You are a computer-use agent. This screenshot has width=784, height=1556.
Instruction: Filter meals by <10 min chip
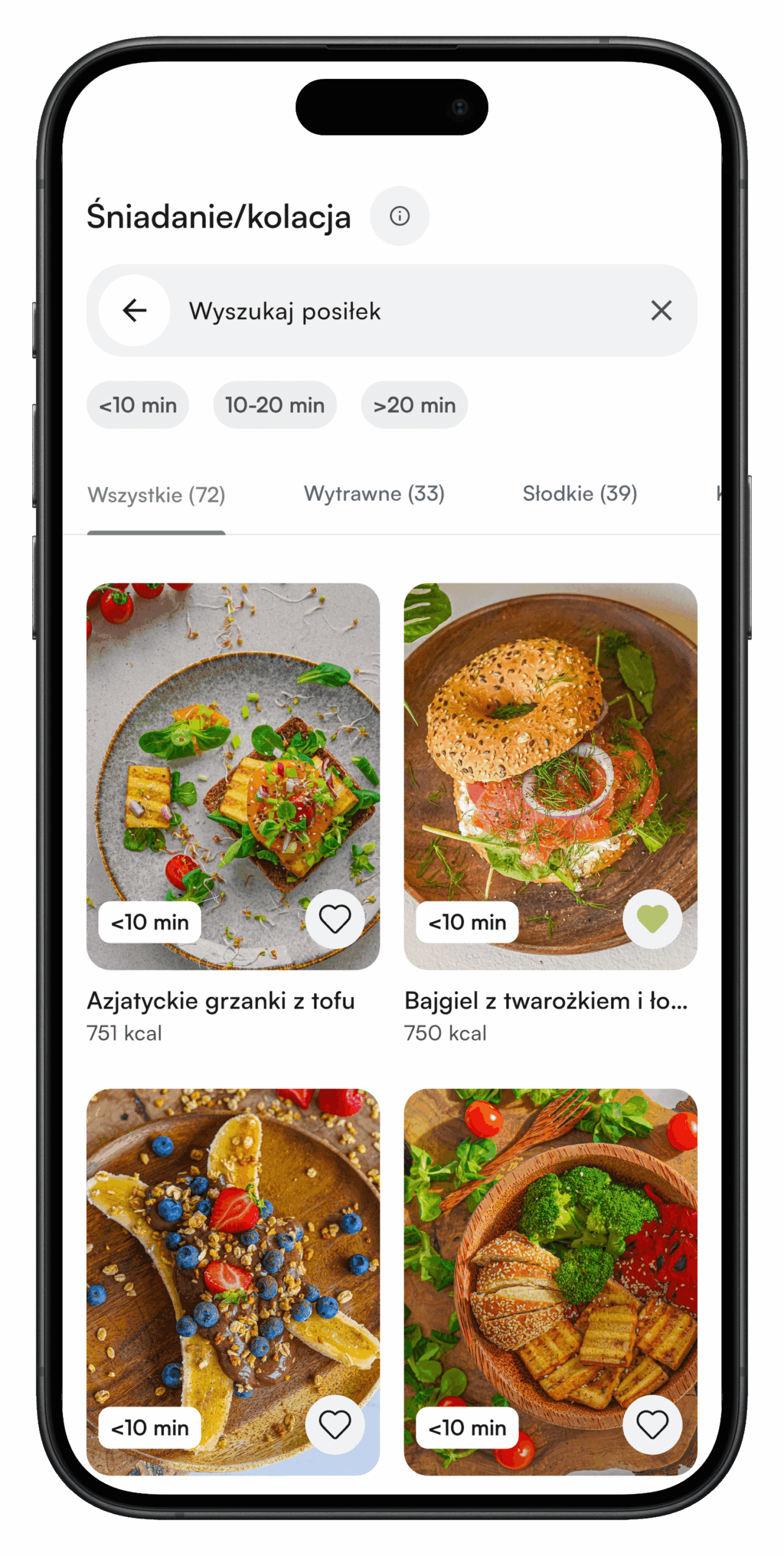click(138, 405)
